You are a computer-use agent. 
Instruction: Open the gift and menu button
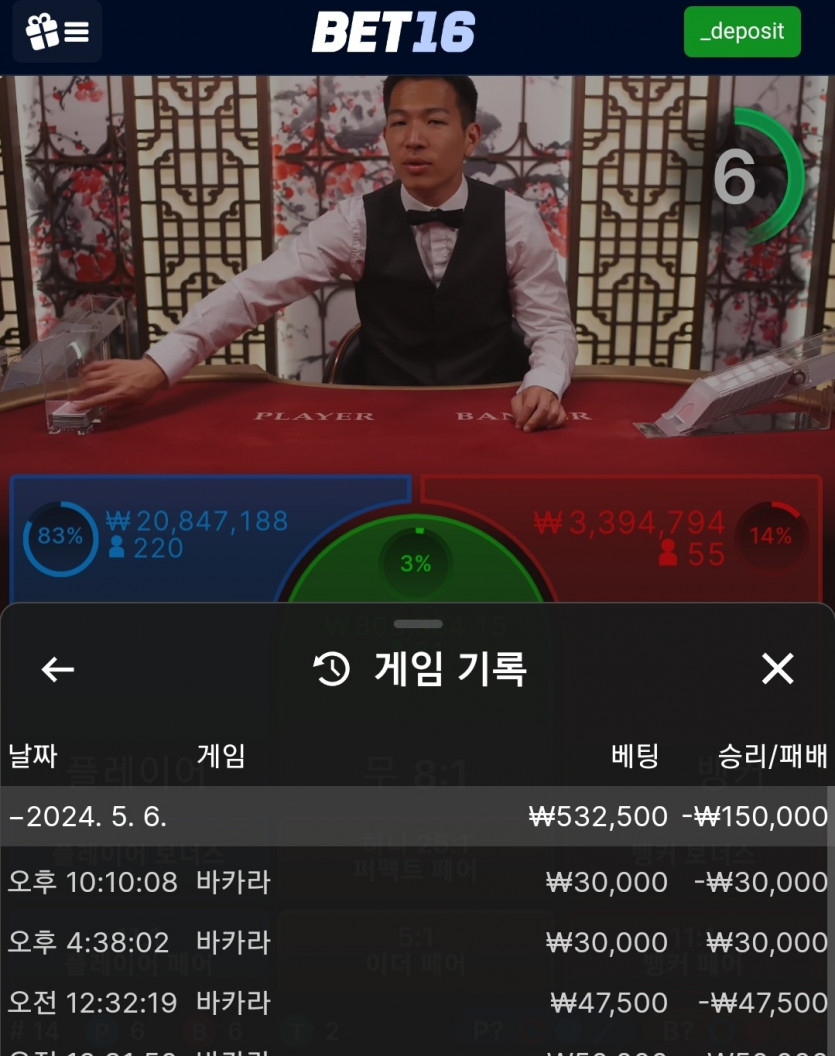coord(57,32)
